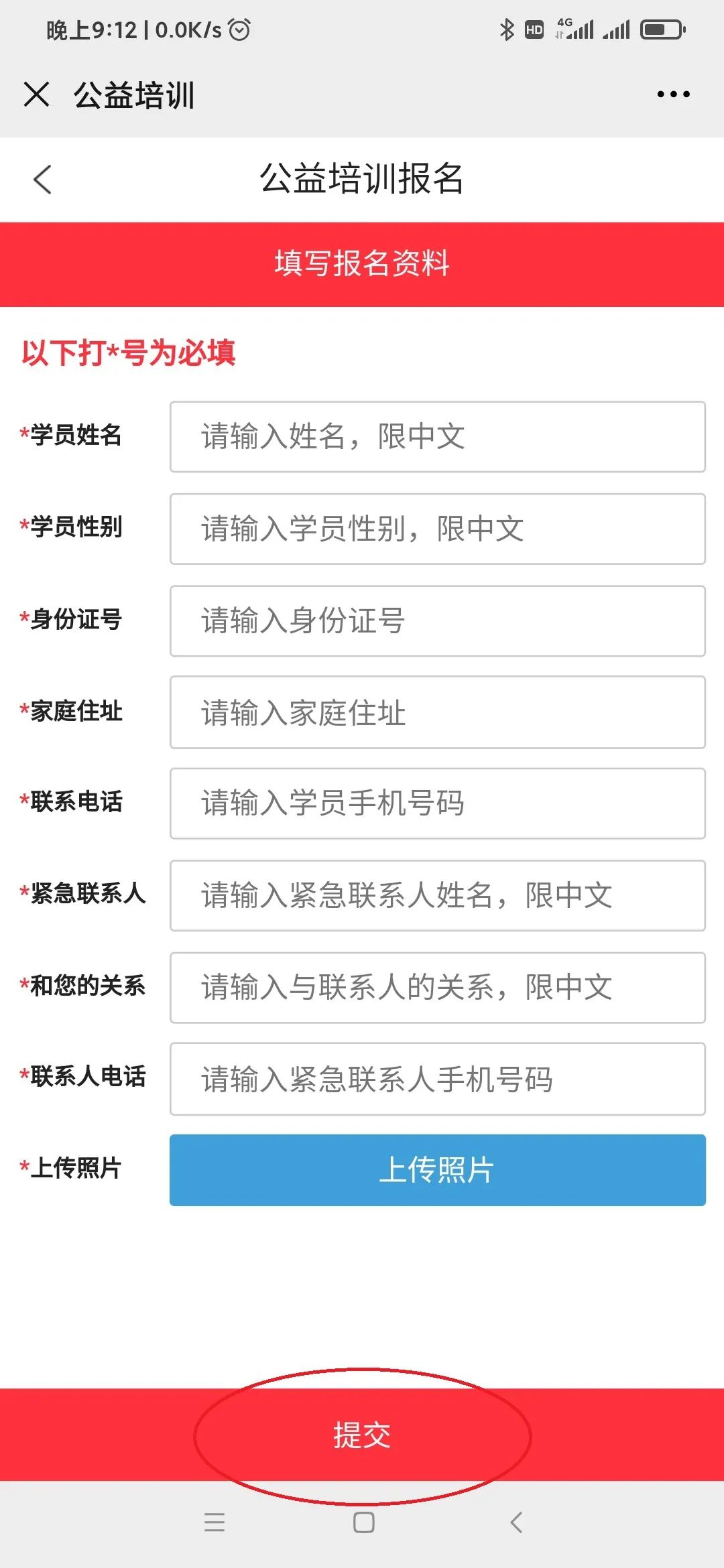Select the 学员性别 gender field

click(x=437, y=529)
